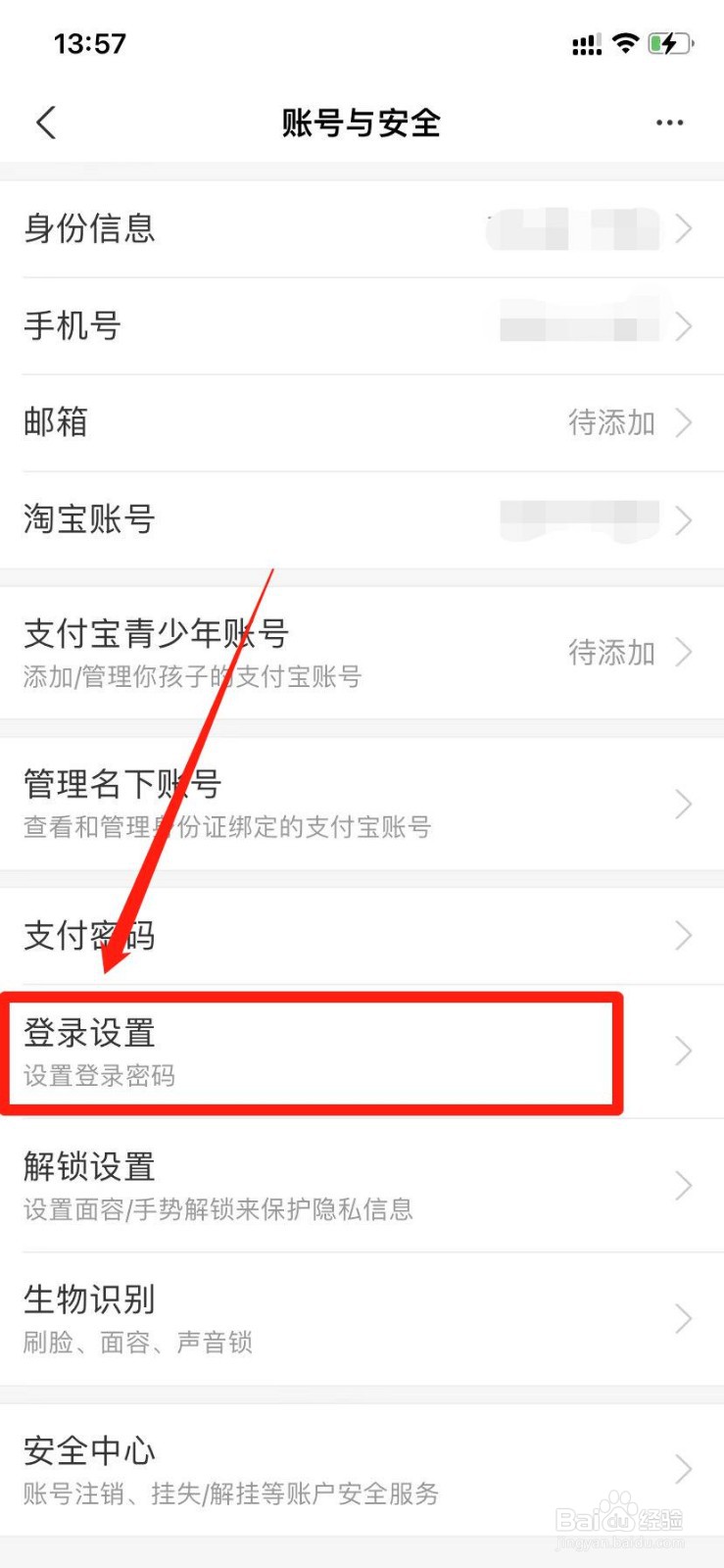The width and height of the screenshot is (724, 1568).
Task: Tap the back arrow to return
Action: coord(45,122)
